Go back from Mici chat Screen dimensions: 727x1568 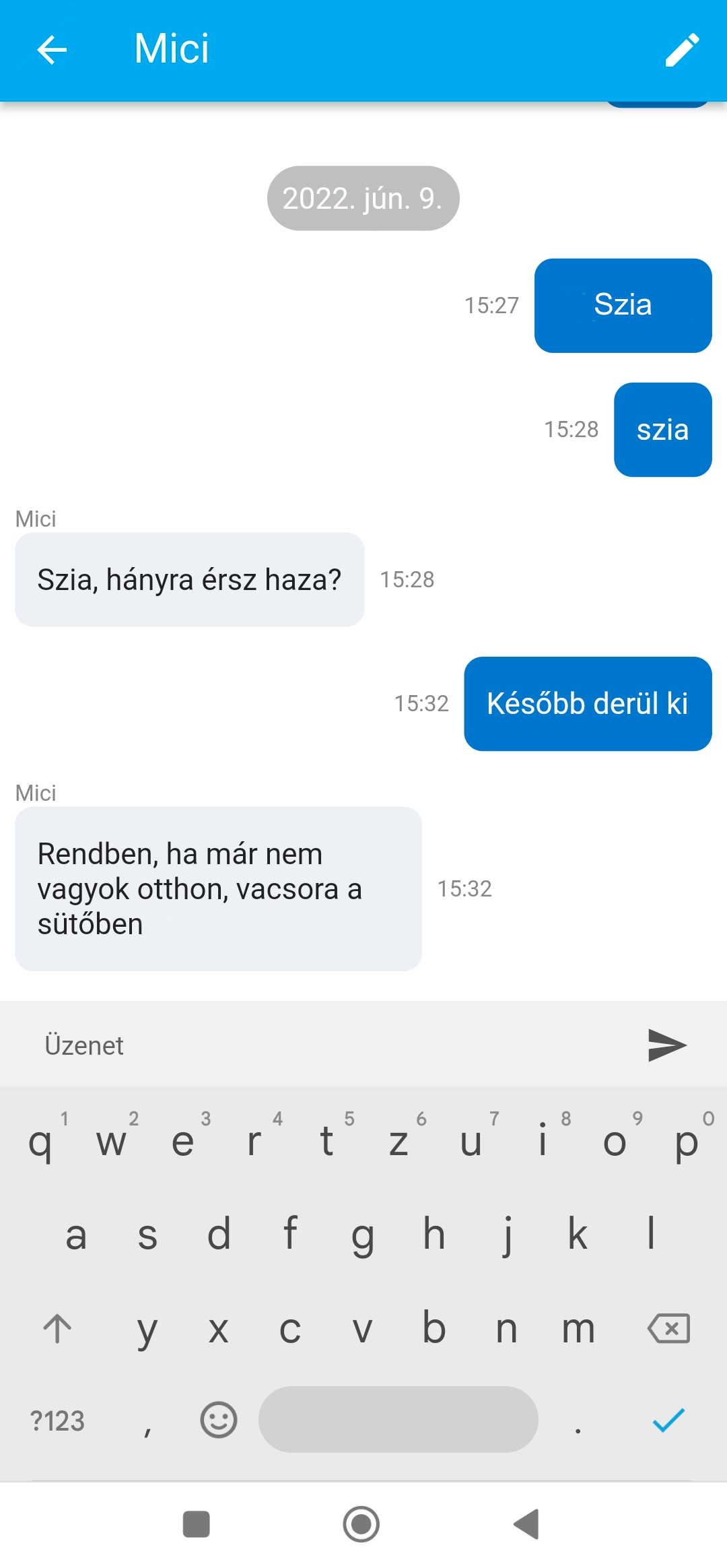52,50
